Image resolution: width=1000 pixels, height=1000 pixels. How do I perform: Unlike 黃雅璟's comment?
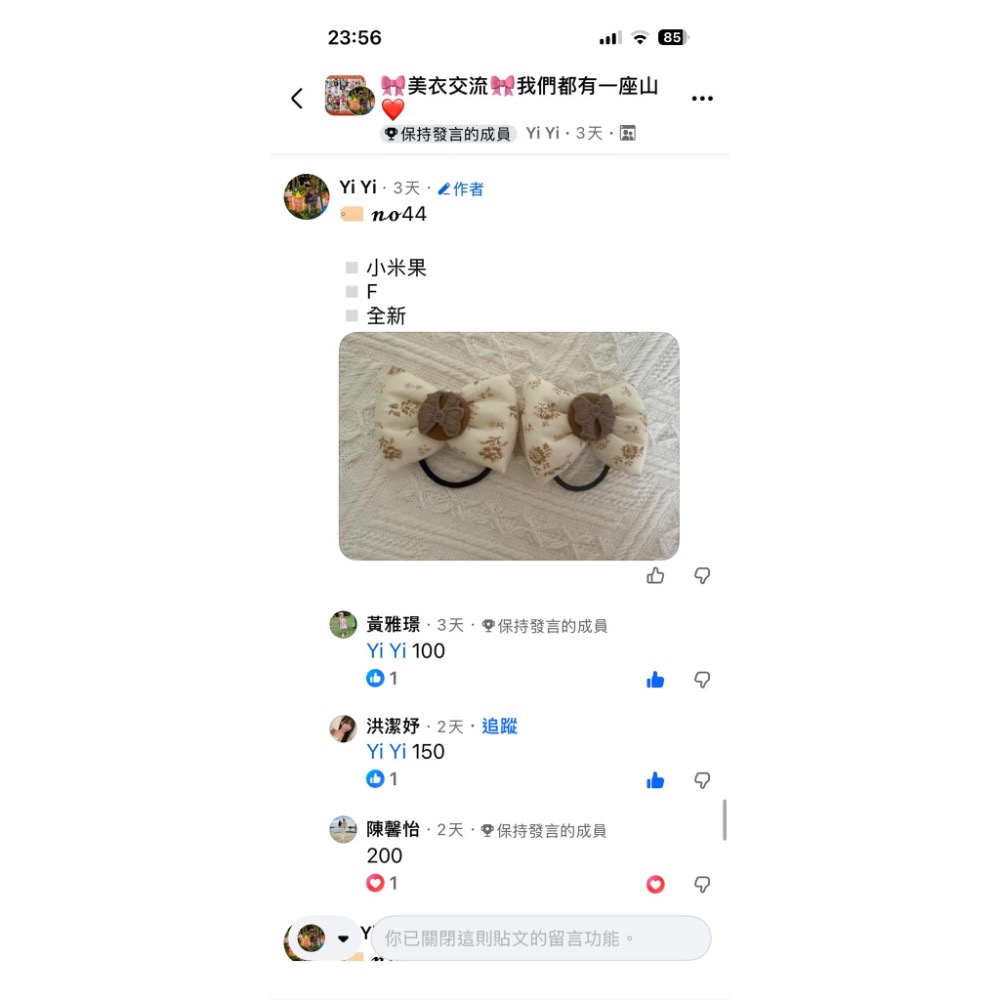656,680
